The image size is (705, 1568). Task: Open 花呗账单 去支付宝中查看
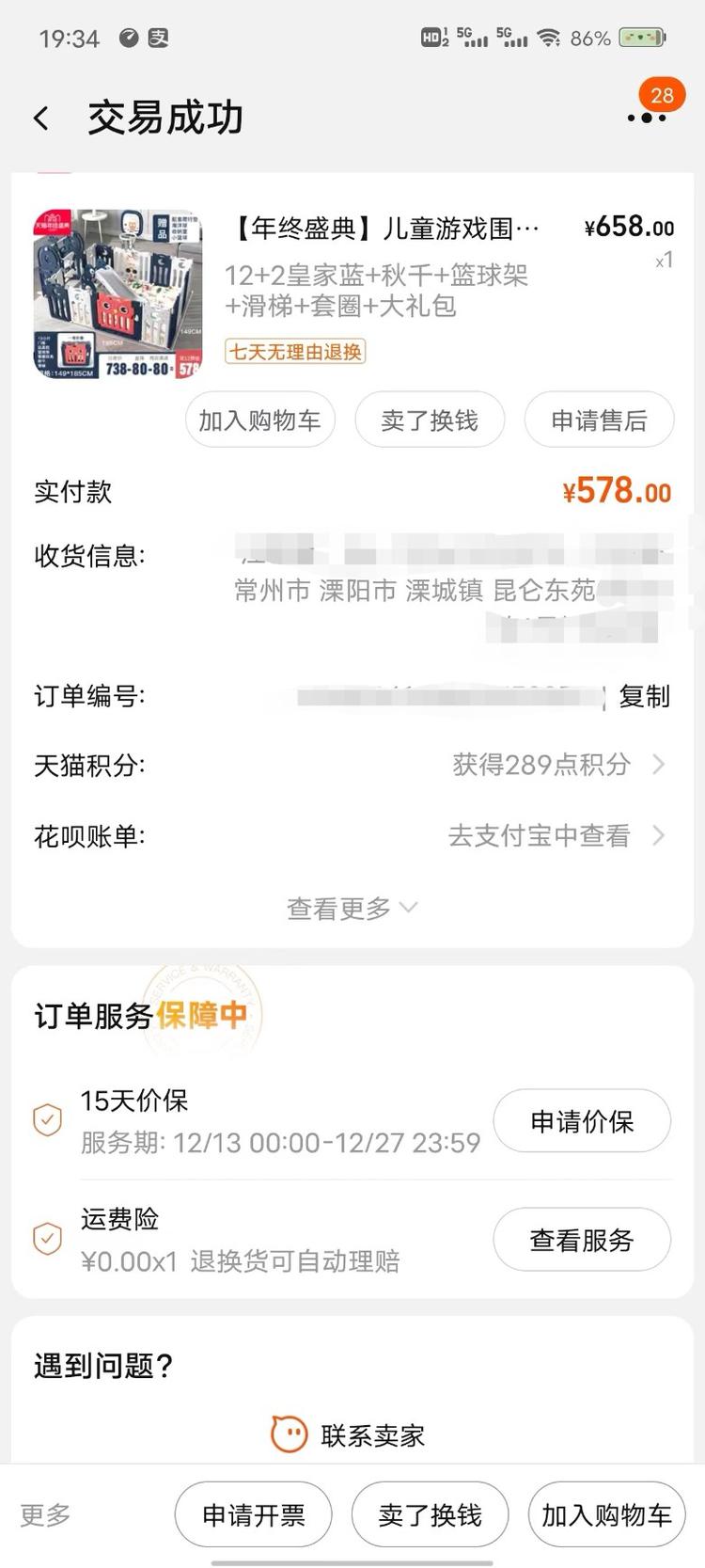pyautogui.click(x=555, y=835)
